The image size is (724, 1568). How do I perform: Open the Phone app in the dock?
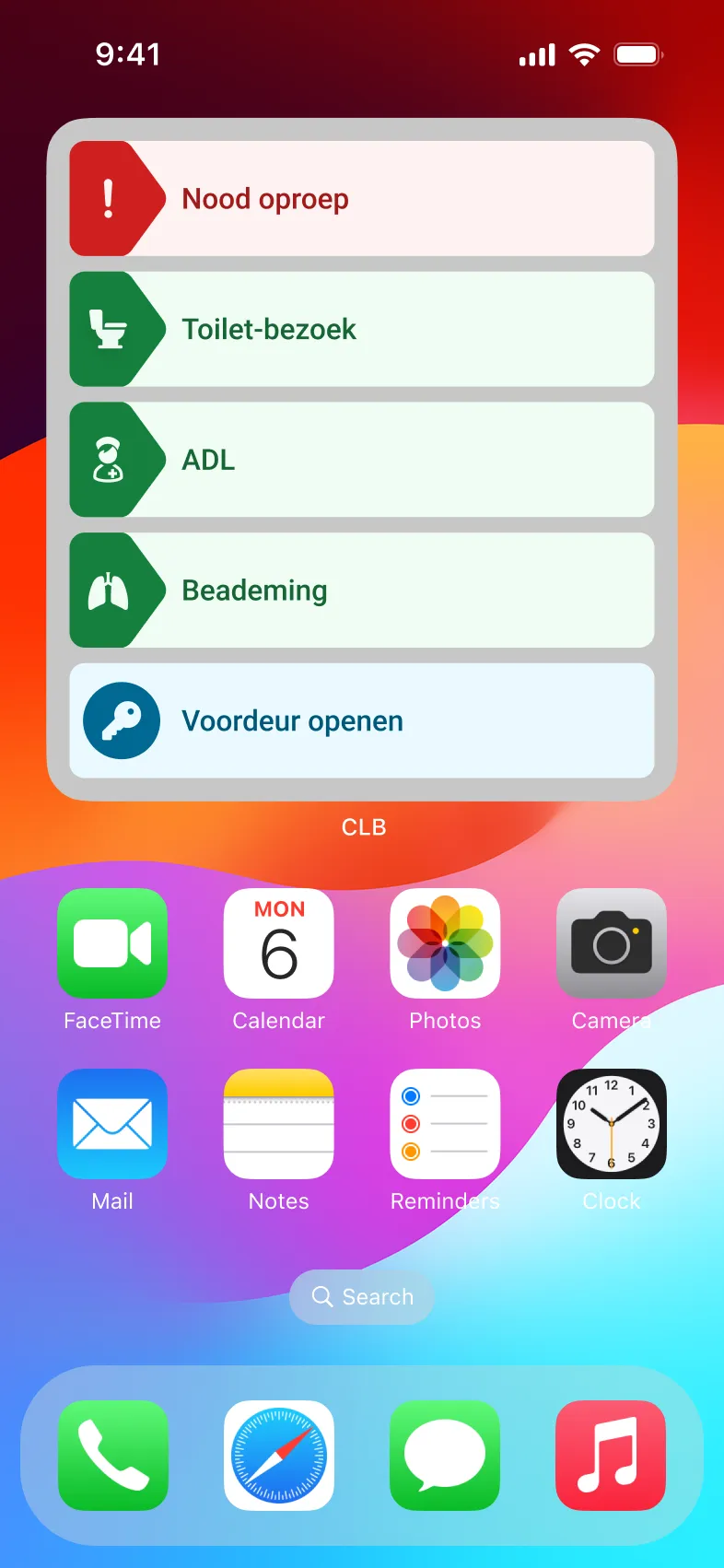coord(112,1456)
